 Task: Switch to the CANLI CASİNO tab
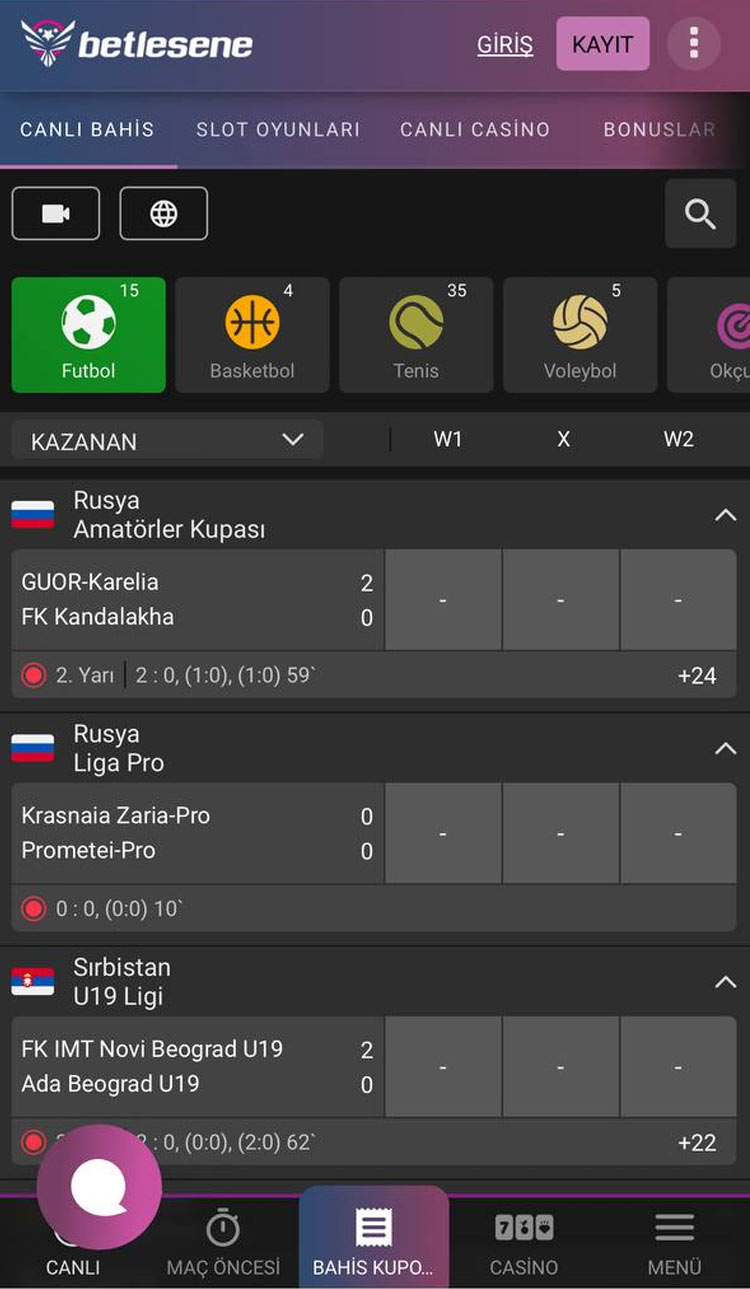(475, 129)
